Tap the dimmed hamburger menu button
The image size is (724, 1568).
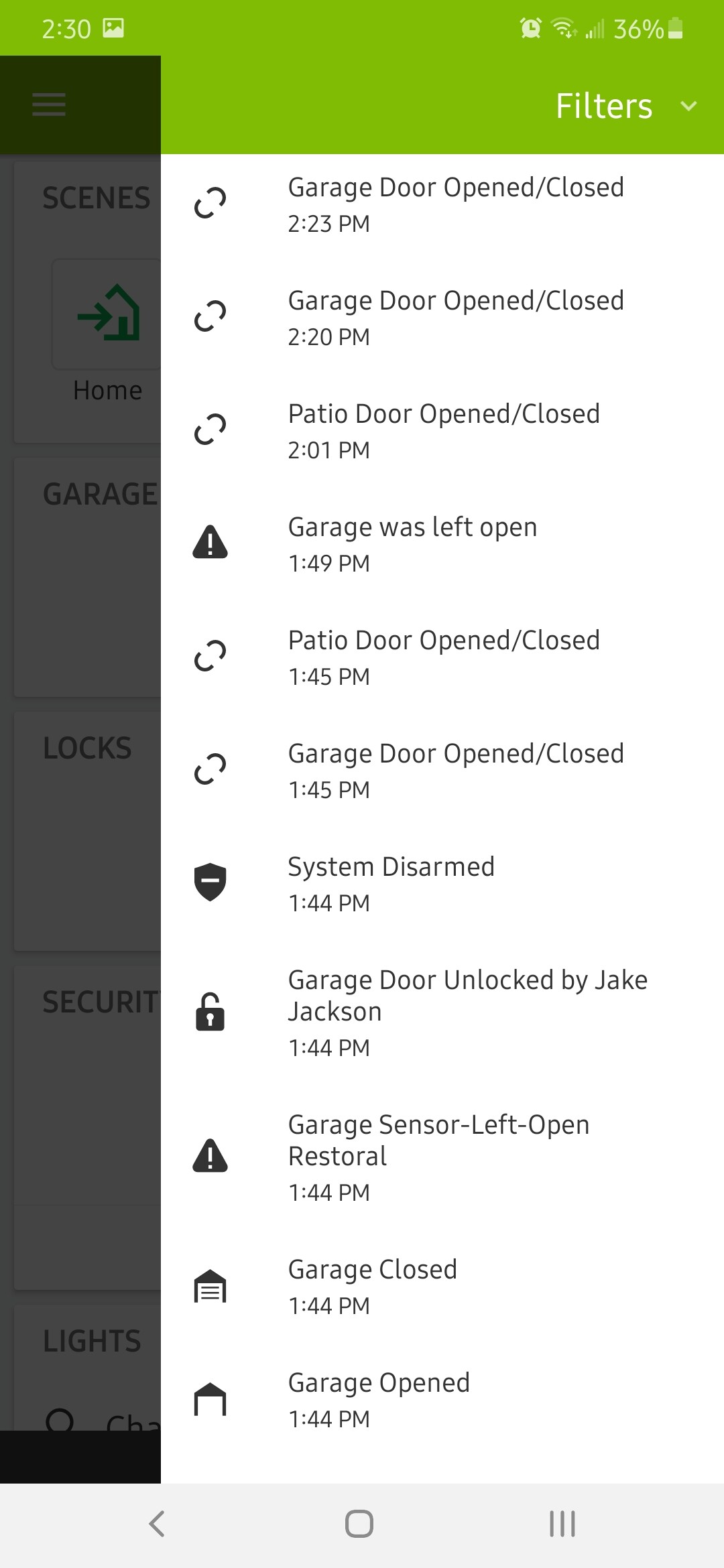(x=49, y=105)
